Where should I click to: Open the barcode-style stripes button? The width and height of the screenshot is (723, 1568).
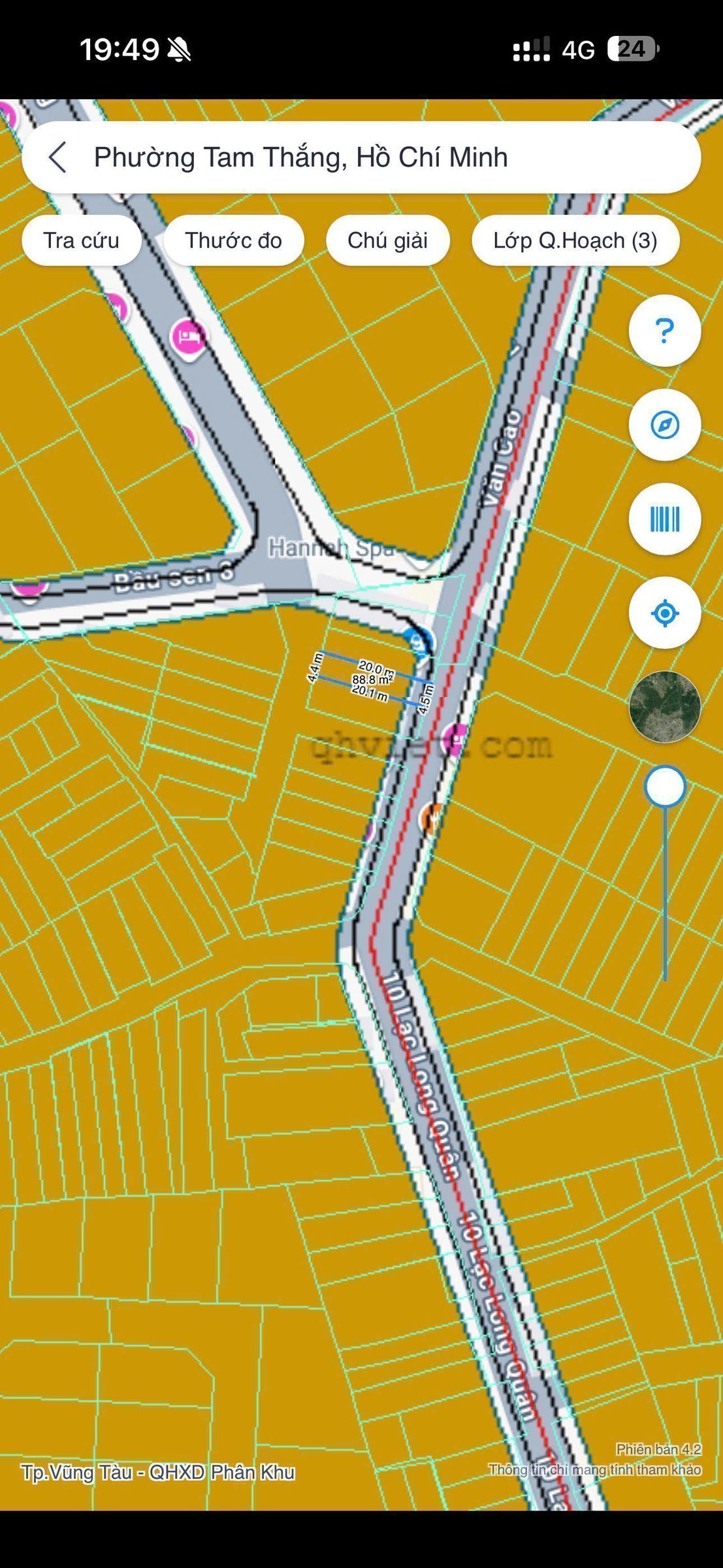[665, 519]
